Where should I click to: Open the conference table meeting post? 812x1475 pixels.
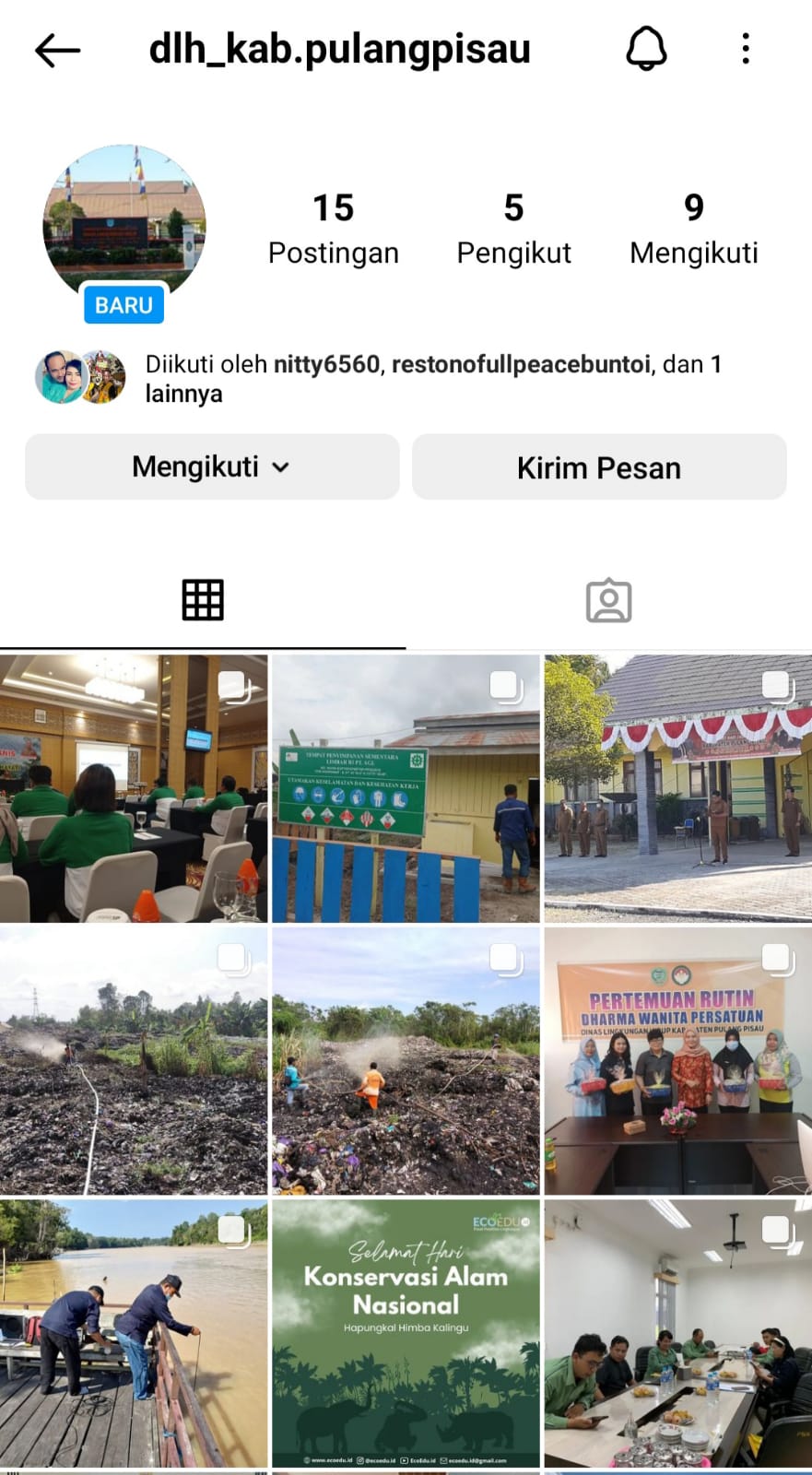[677, 1333]
